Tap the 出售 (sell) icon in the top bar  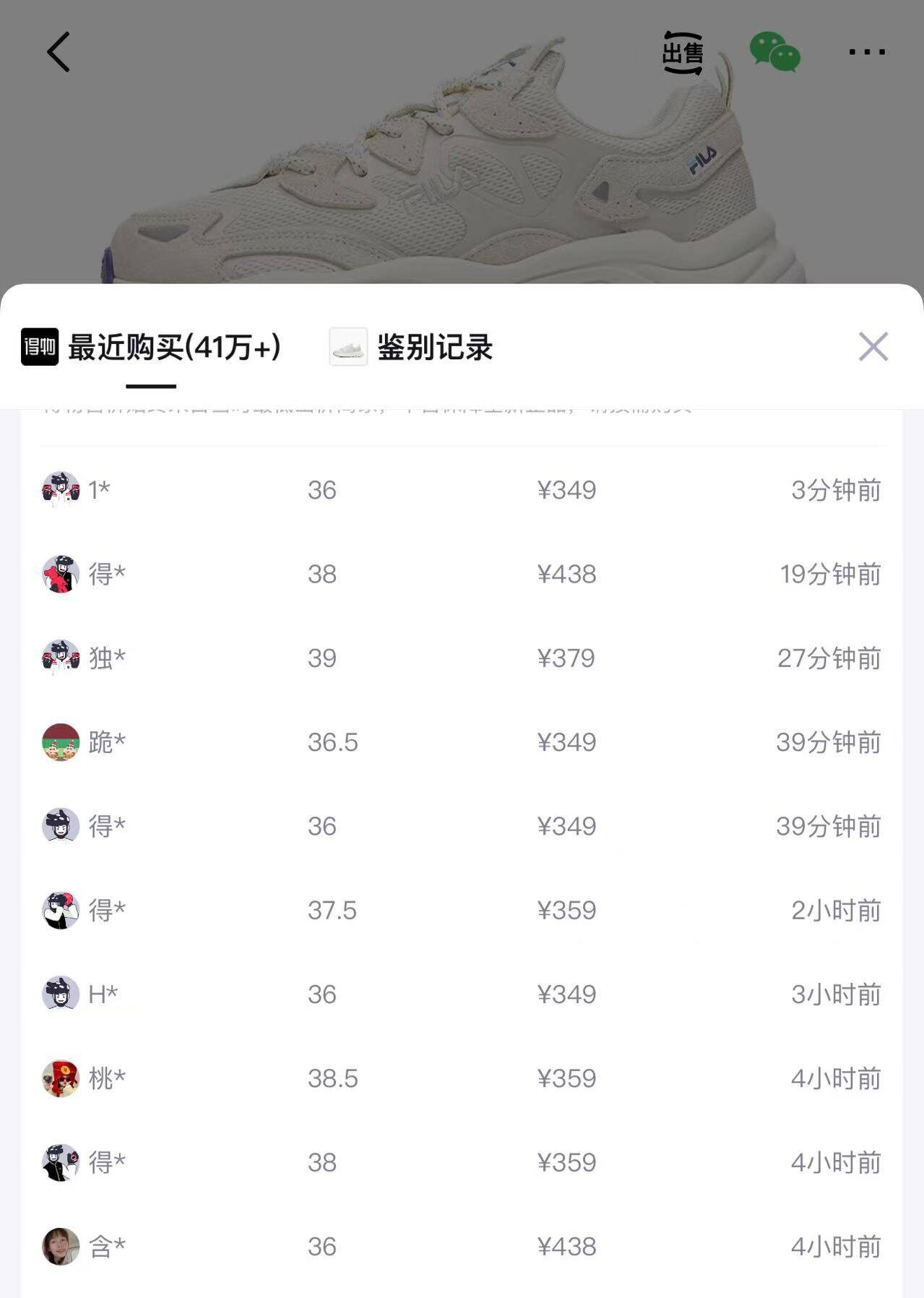tap(682, 52)
